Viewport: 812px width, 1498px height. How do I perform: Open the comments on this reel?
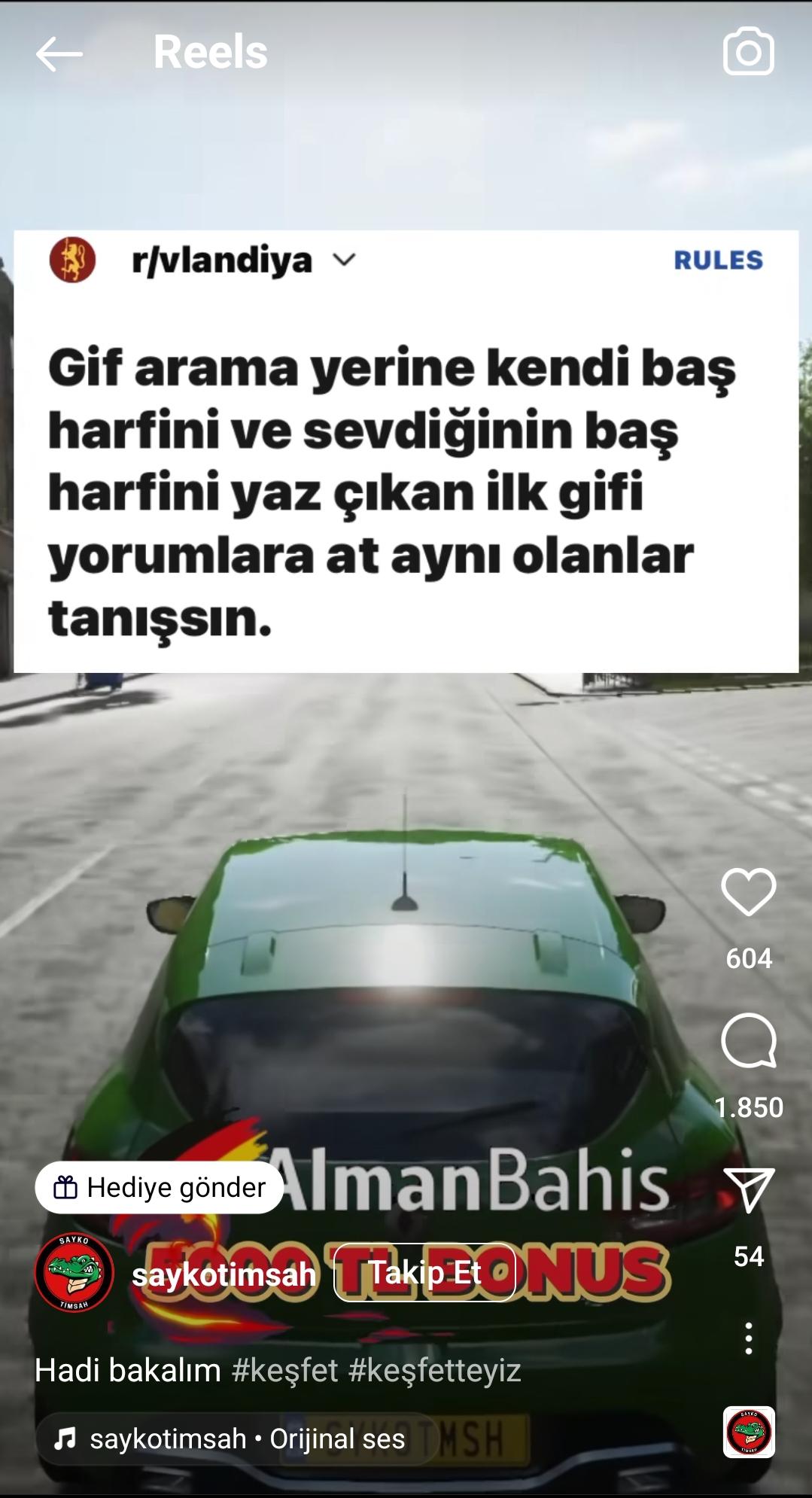click(748, 1041)
